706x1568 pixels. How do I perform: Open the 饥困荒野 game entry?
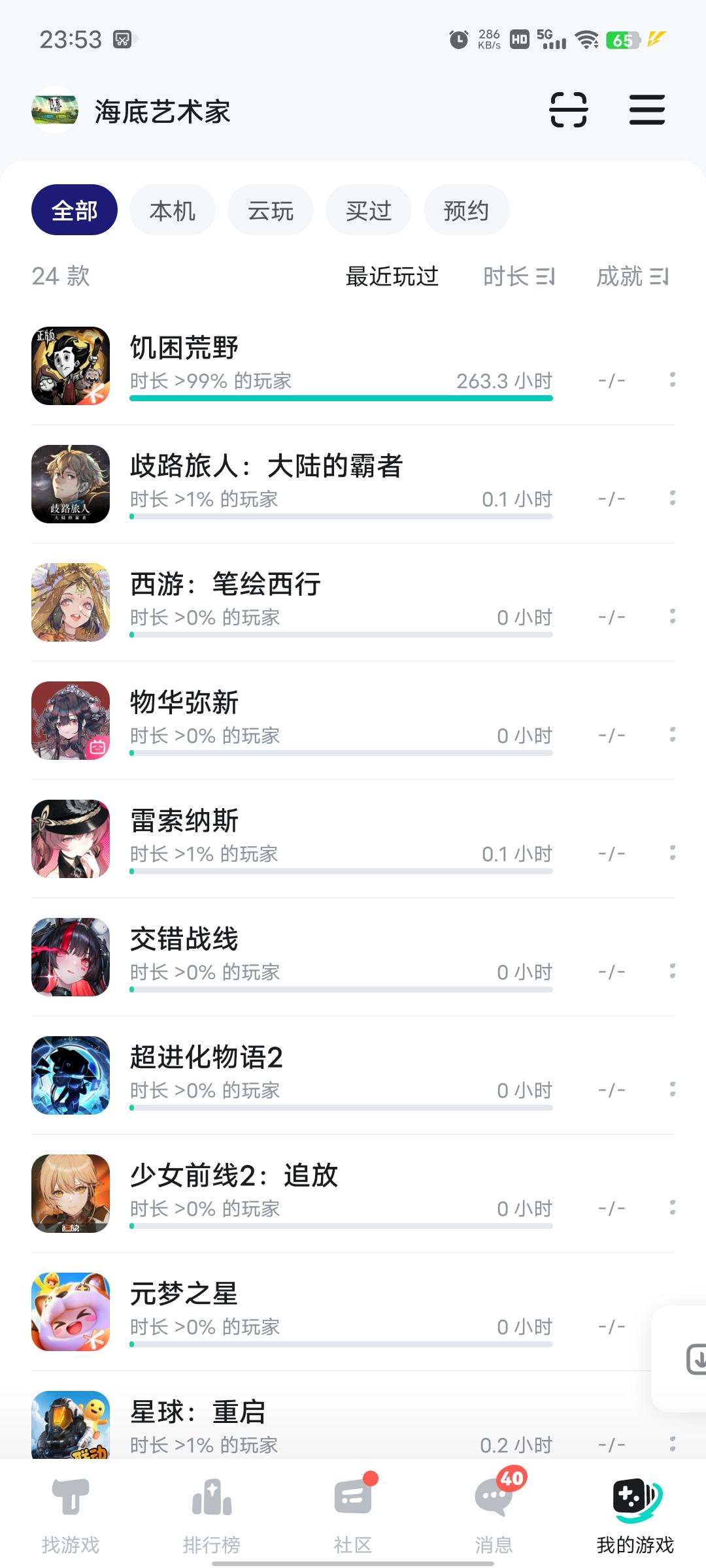tap(184, 348)
